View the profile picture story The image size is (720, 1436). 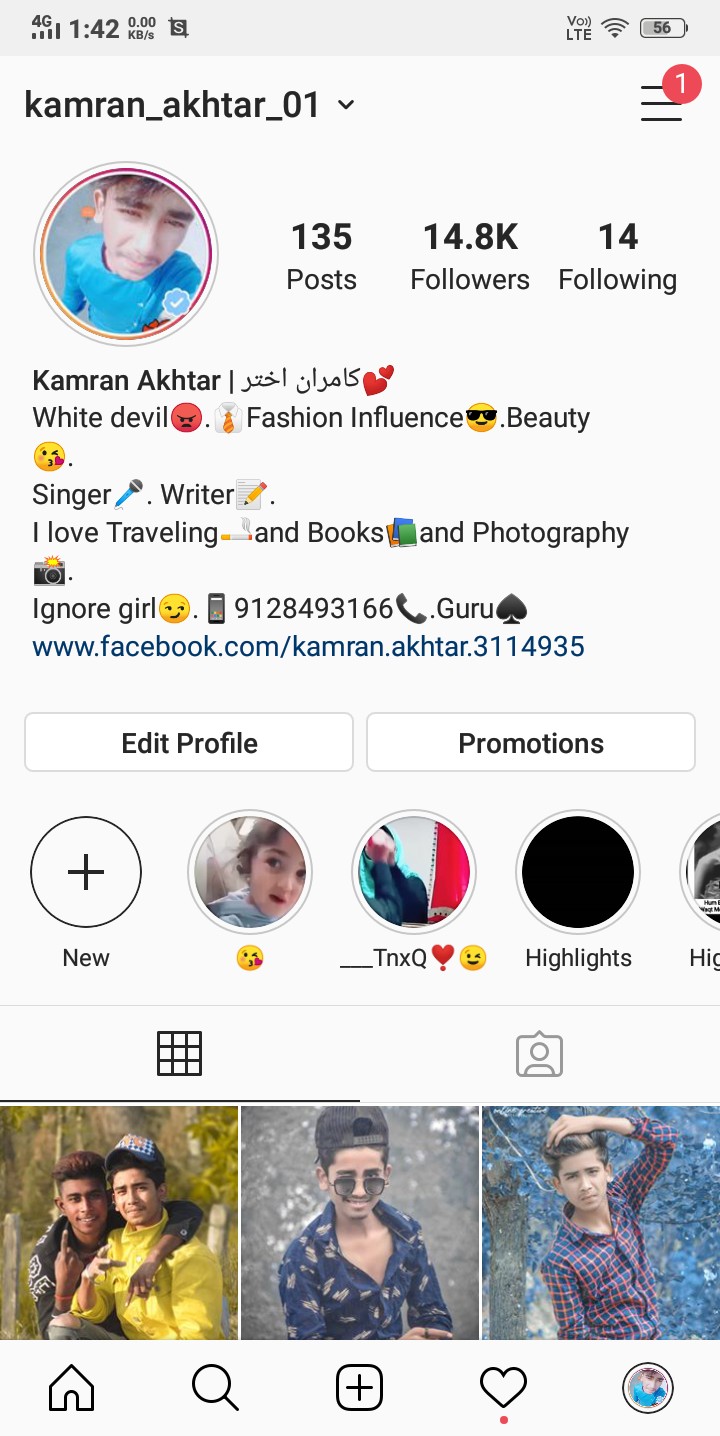126,252
